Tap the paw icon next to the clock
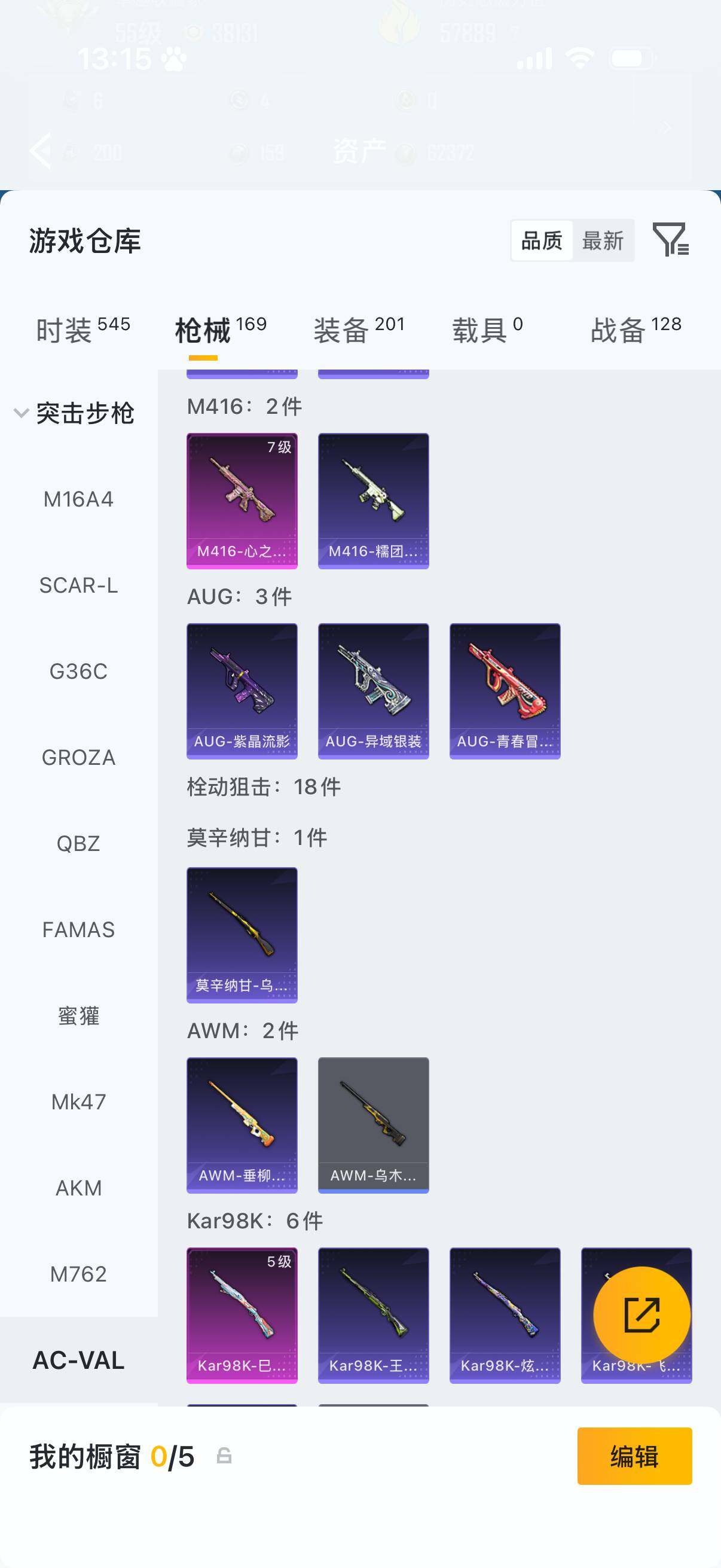This screenshot has width=721, height=1568. point(173,59)
